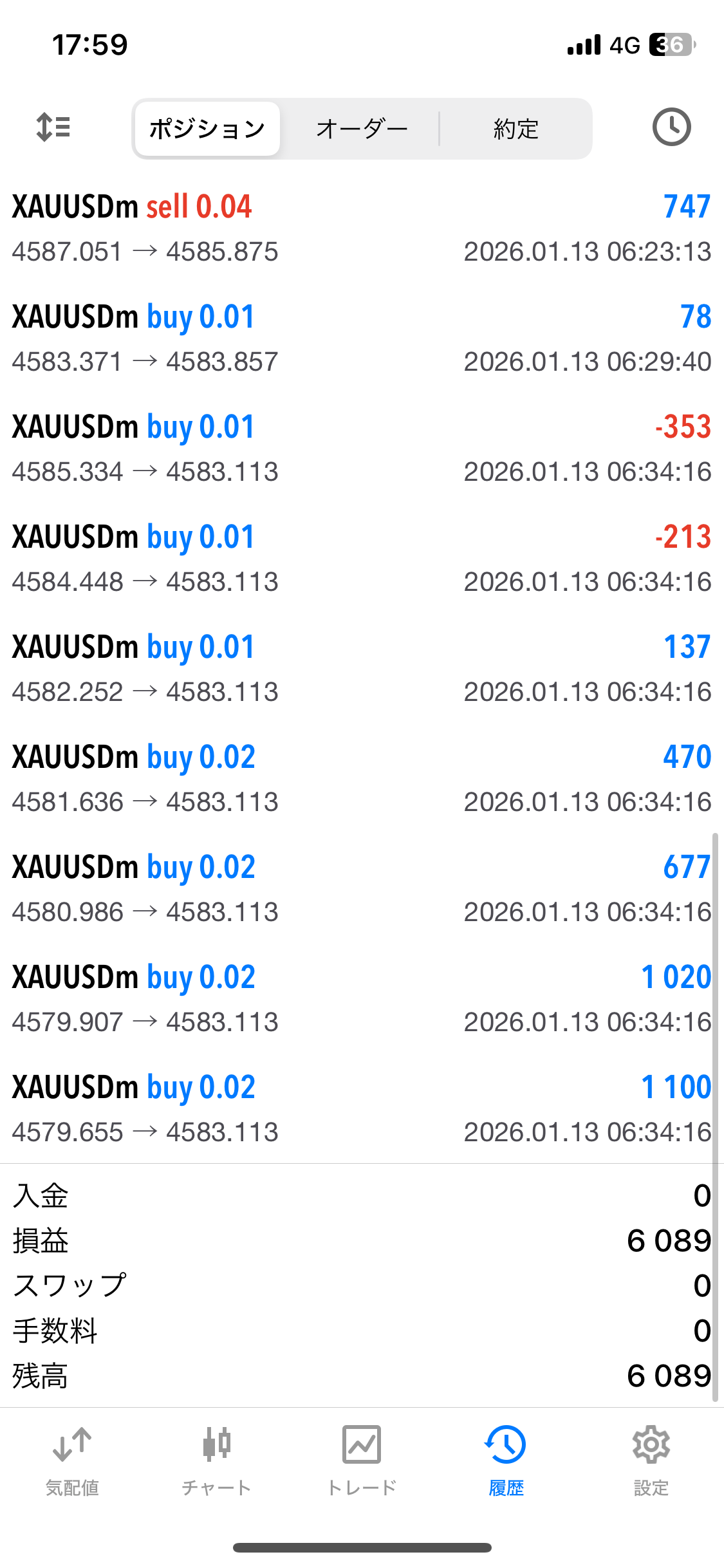Image resolution: width=724 pixels, height=1568 pixels.
Task: Expand the buy 0.02 position with profit 677
Action: [362, 889]
